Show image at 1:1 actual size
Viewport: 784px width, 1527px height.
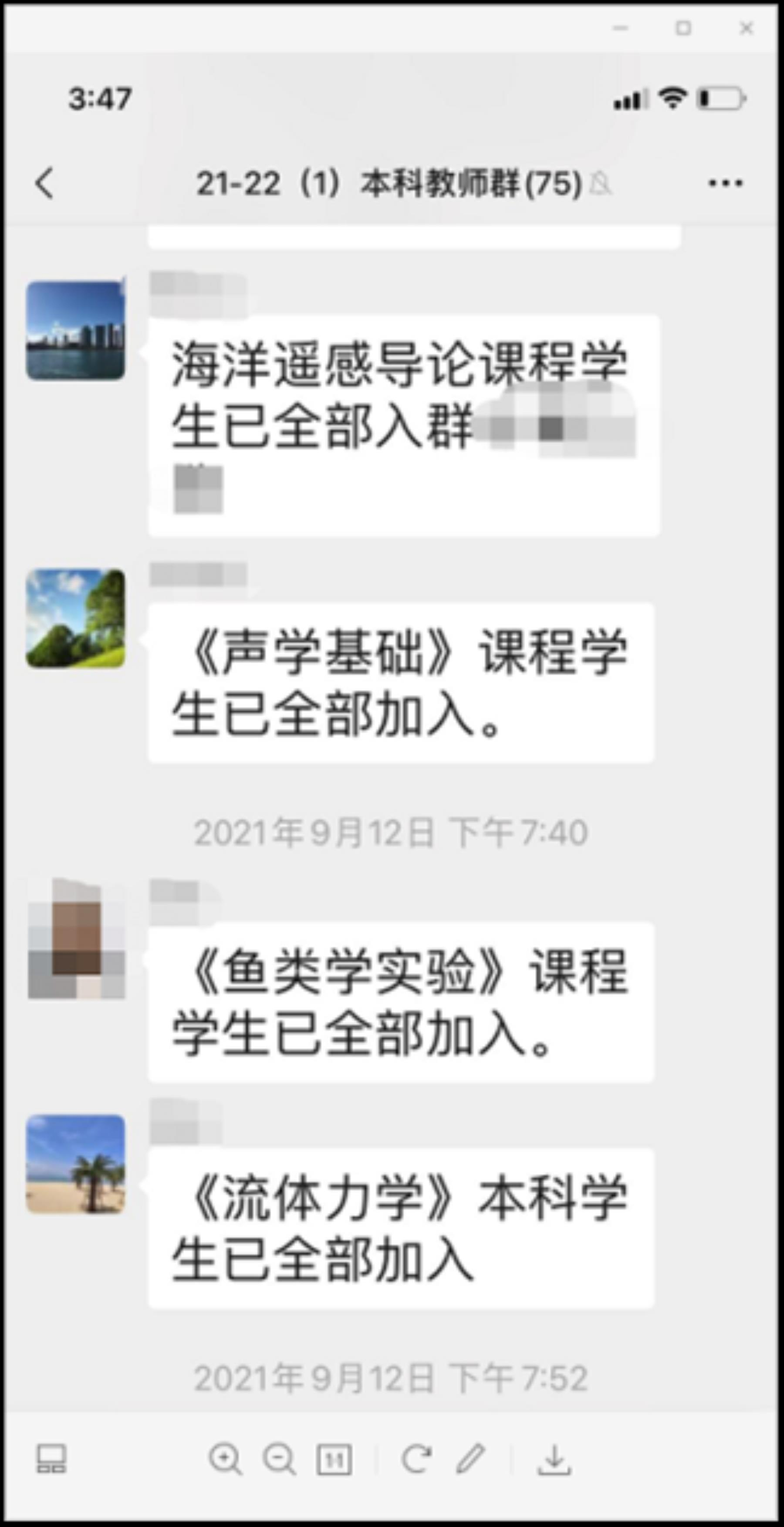(x=335, y=1459)
